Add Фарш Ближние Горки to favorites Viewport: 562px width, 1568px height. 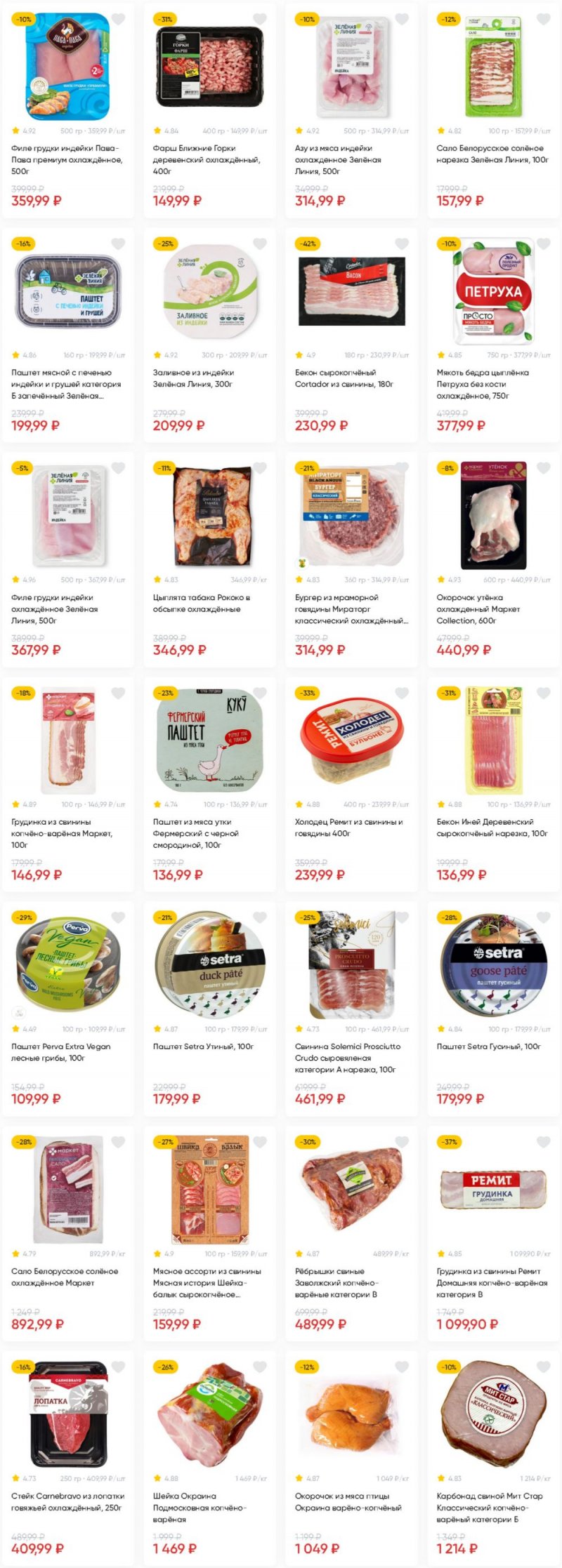tap(260, 20)
